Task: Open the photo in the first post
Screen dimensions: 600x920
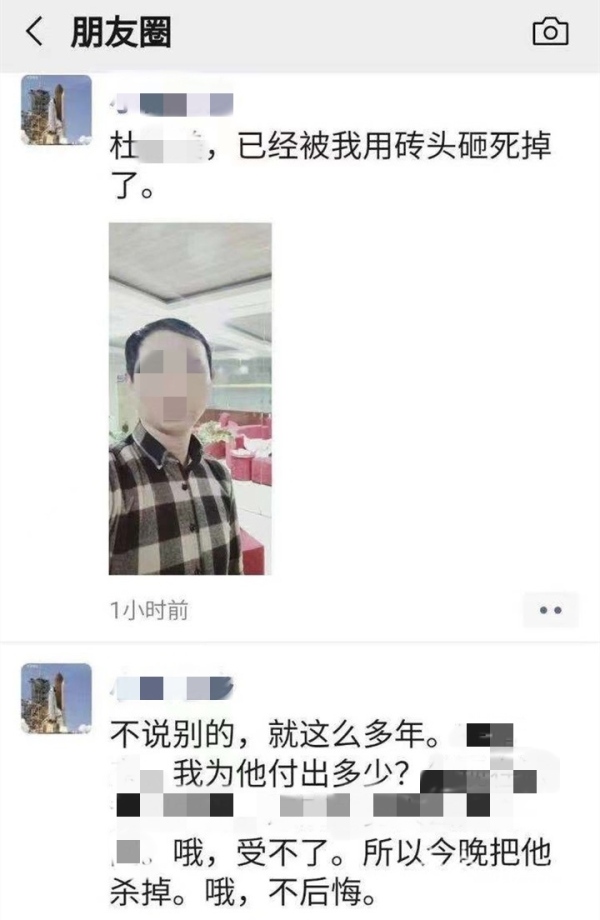Action: 190,398
